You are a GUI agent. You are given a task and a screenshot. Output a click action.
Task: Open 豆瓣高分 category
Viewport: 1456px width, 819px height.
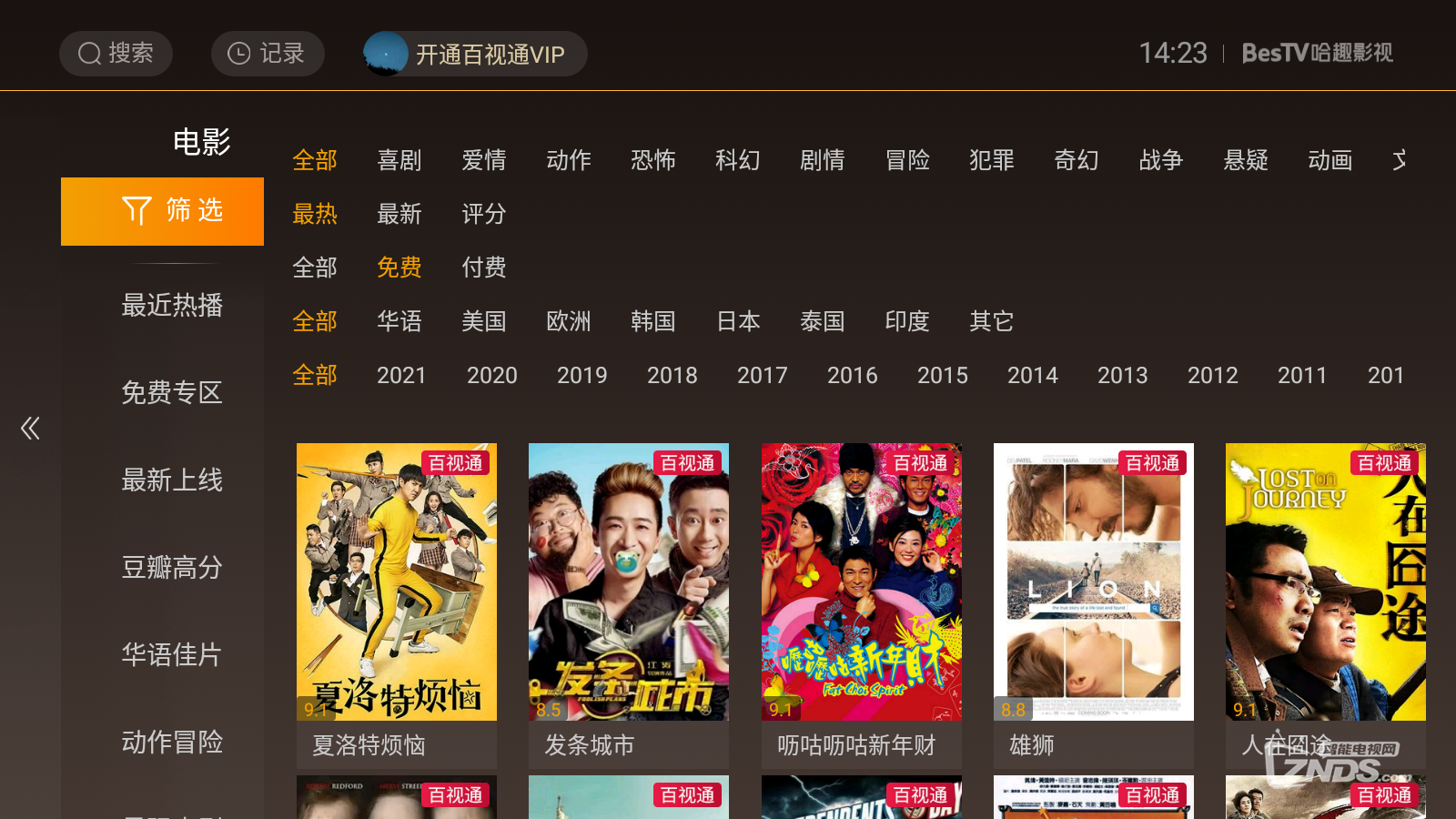pos(172,567)
